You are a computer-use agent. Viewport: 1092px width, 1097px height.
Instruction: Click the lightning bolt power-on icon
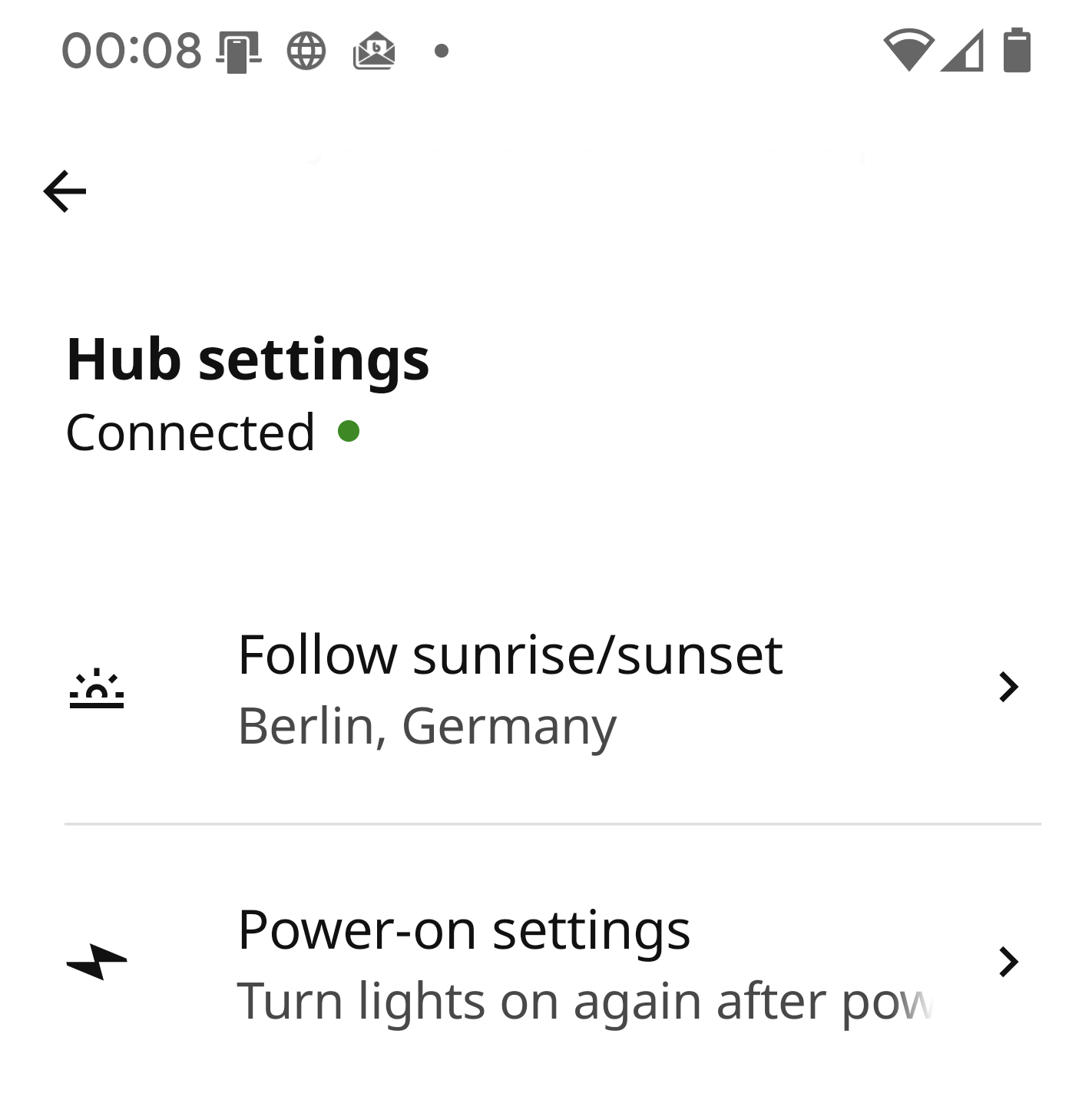coord(98,960)
